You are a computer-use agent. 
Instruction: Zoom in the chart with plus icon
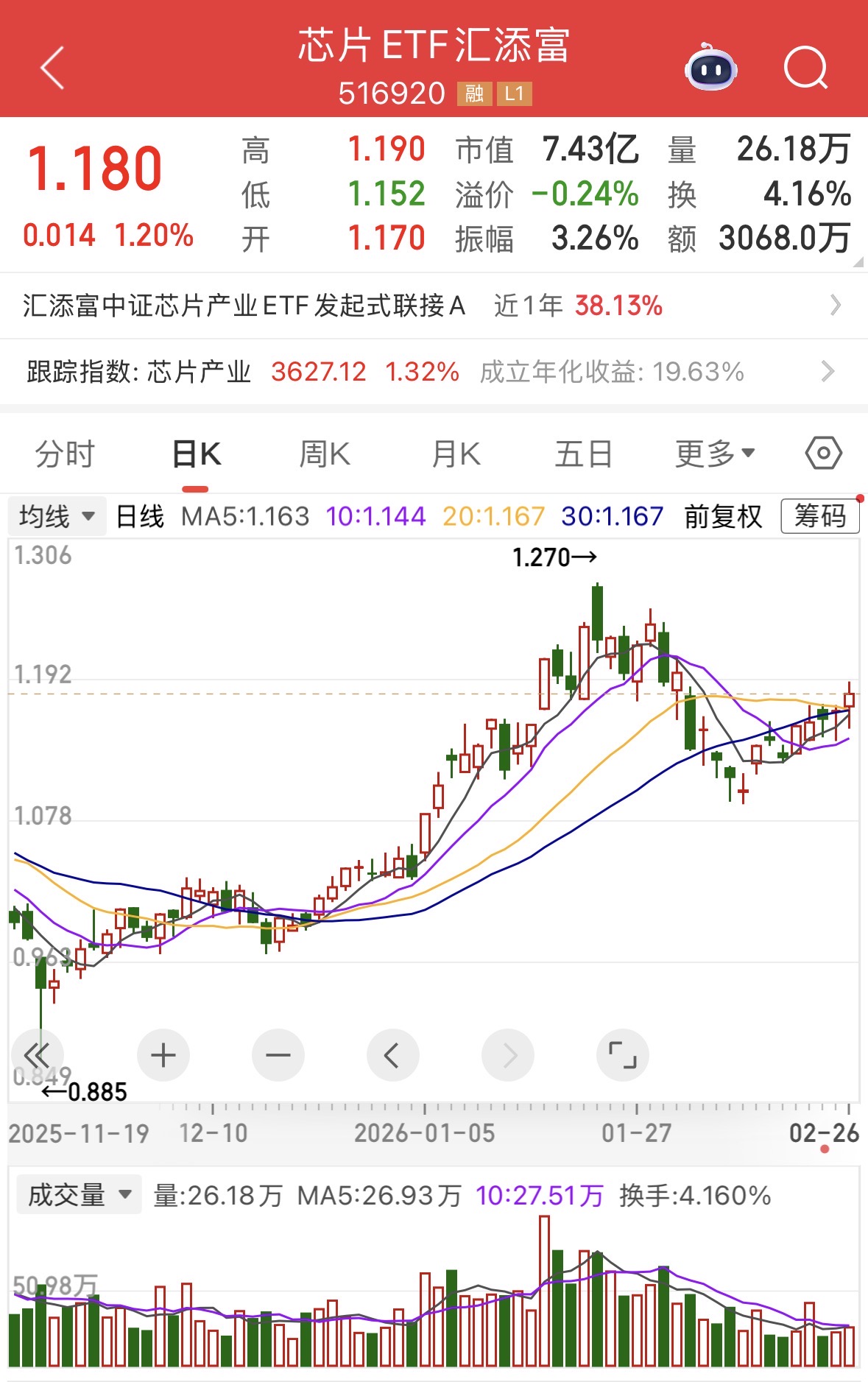(x=163, y=1055)
